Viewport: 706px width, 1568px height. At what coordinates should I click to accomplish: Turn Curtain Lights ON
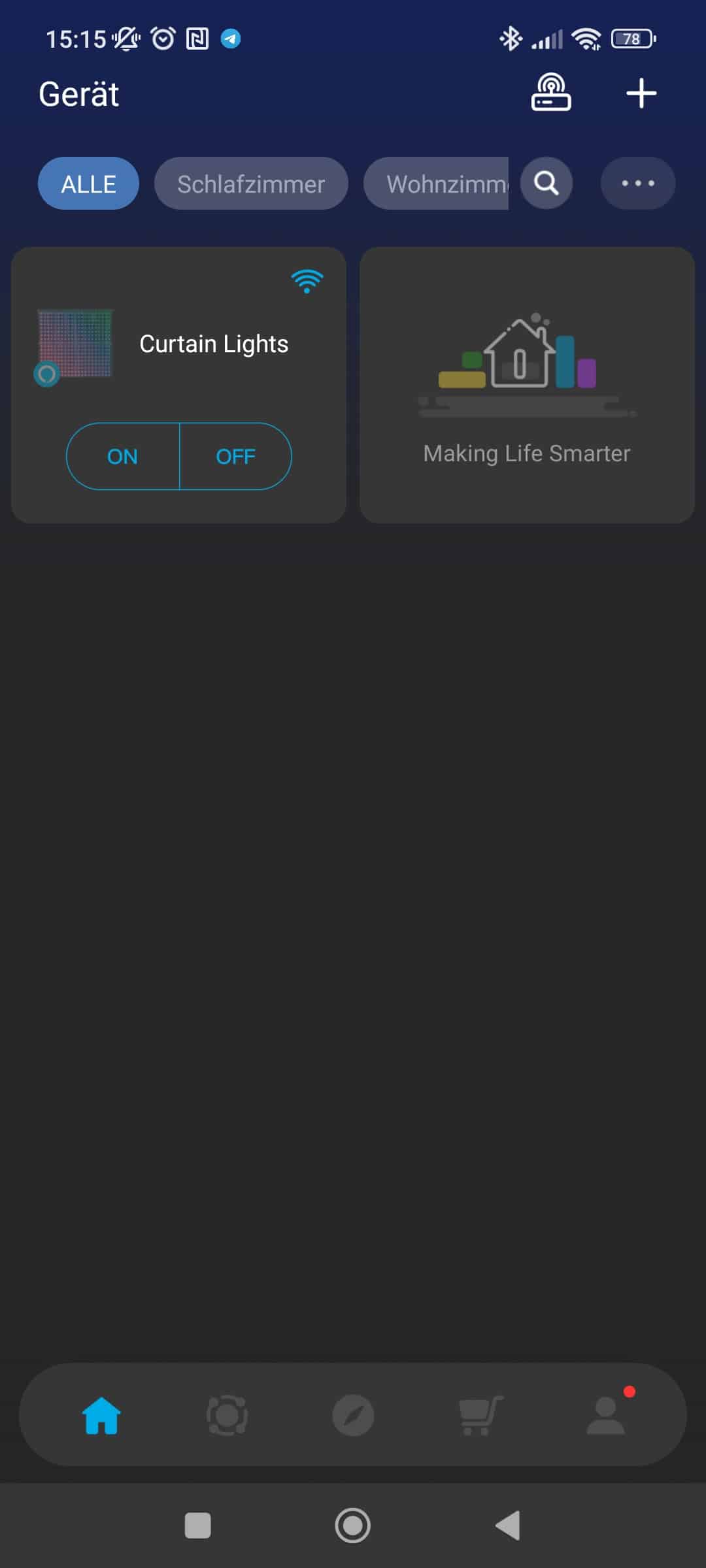pos(123,456)
